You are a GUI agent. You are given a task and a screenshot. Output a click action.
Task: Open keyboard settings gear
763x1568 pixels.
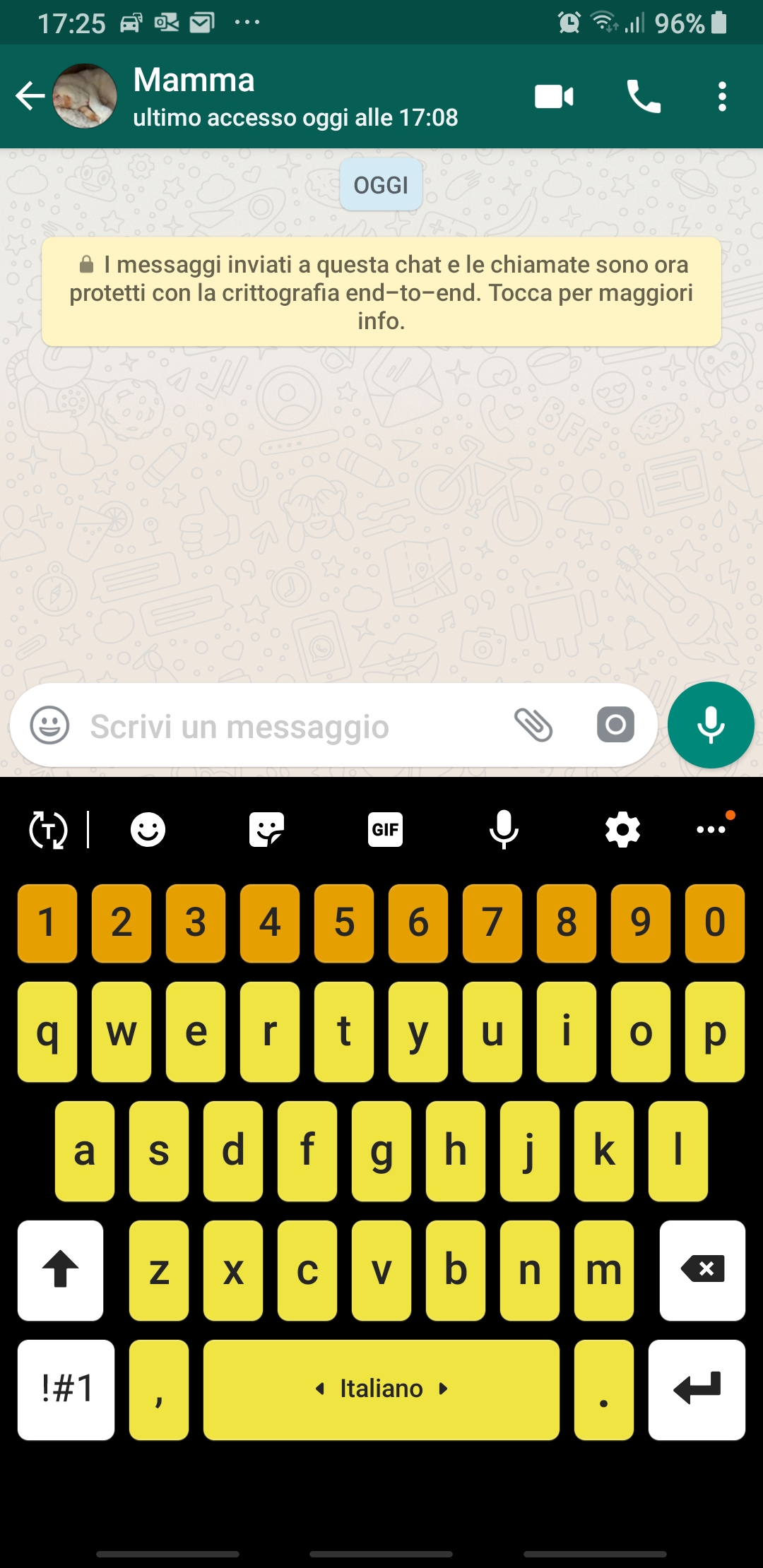point(622,829)
